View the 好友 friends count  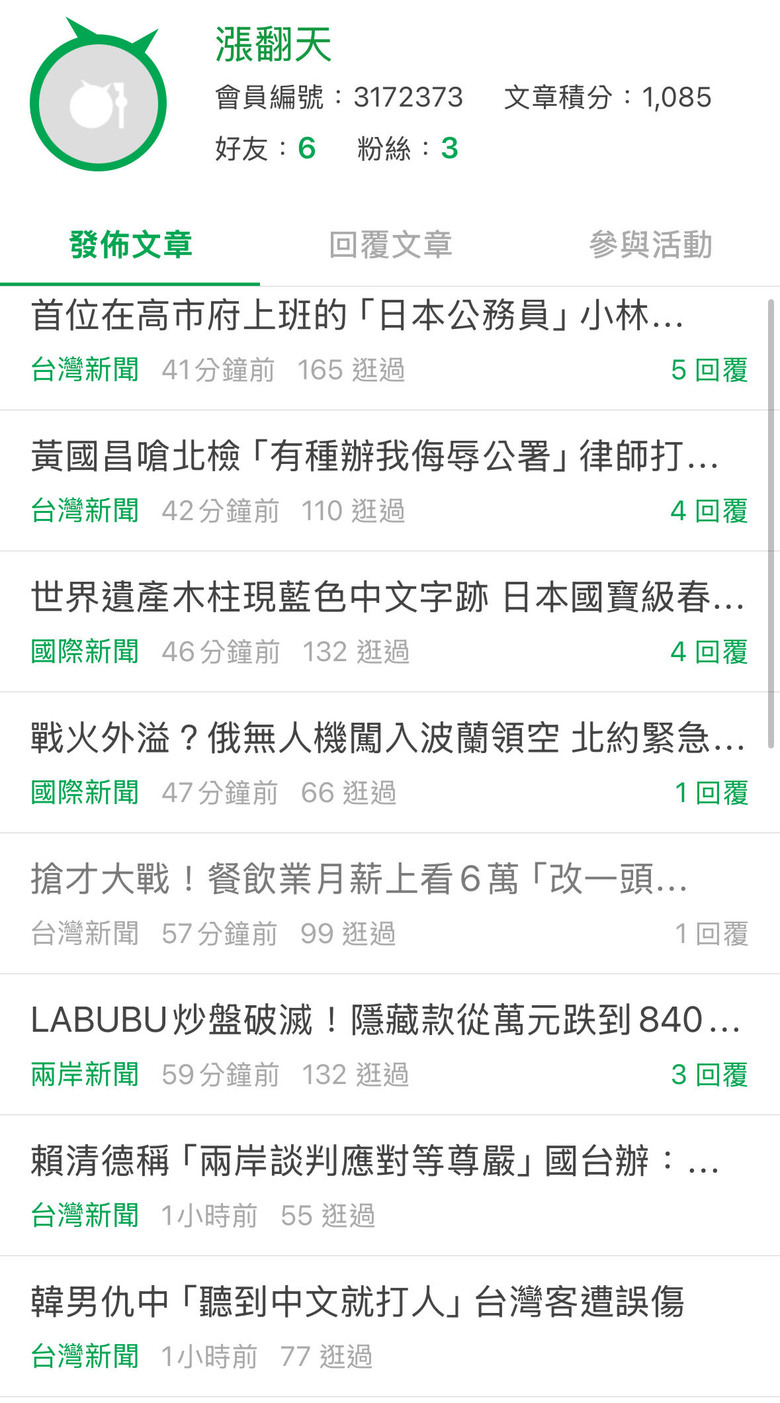265,148
